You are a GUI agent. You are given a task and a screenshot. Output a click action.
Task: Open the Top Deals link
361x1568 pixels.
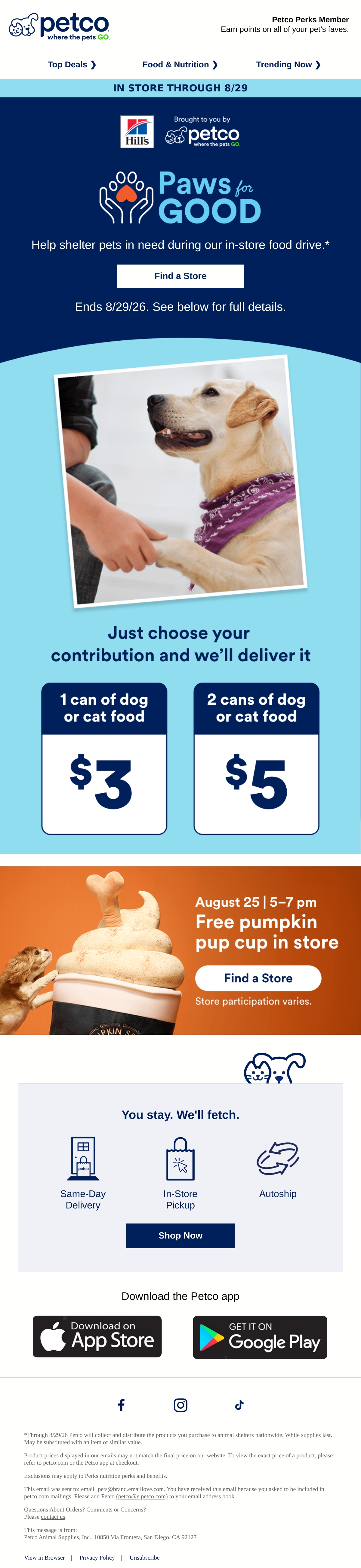72,65
